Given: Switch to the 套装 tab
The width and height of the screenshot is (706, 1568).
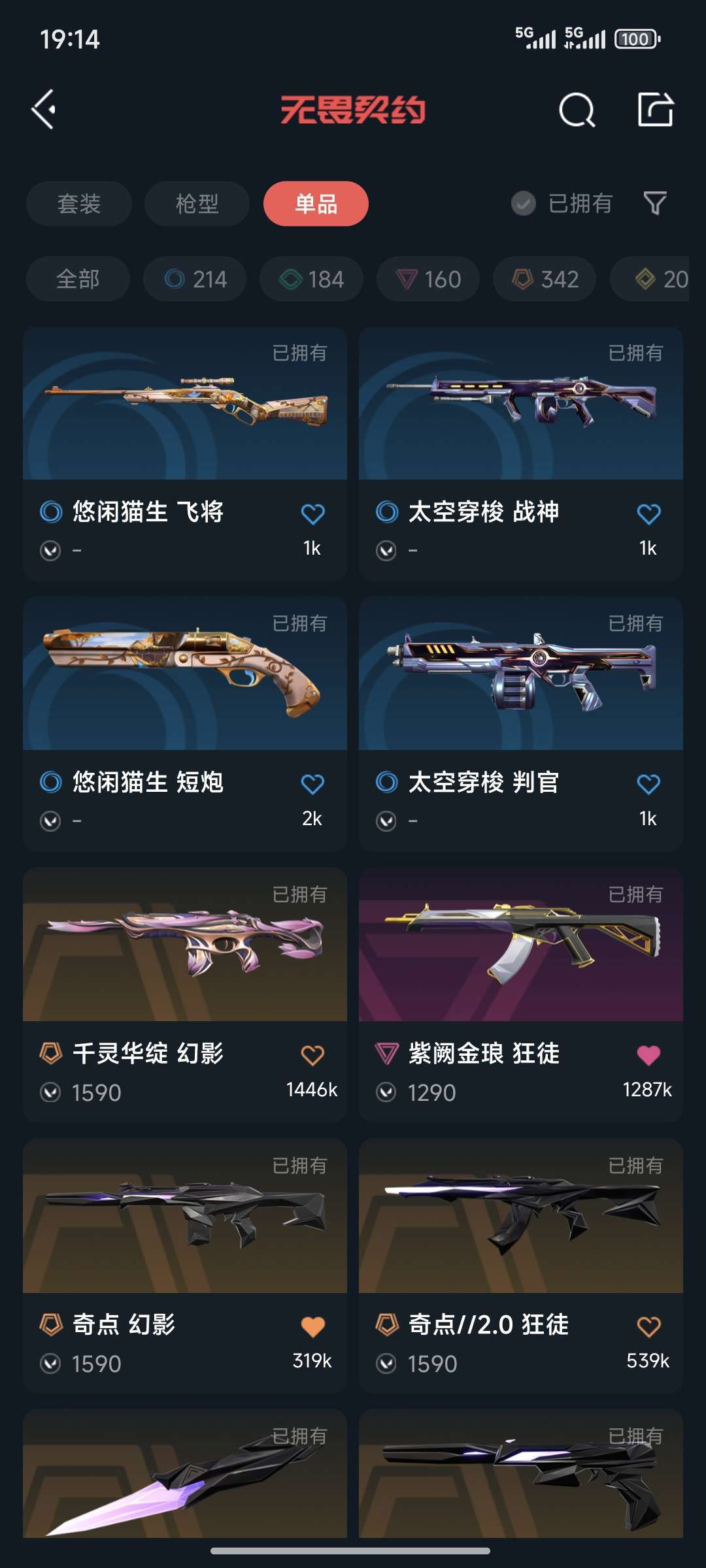Looking at the screenshot, I should click(x=79, y=204).
